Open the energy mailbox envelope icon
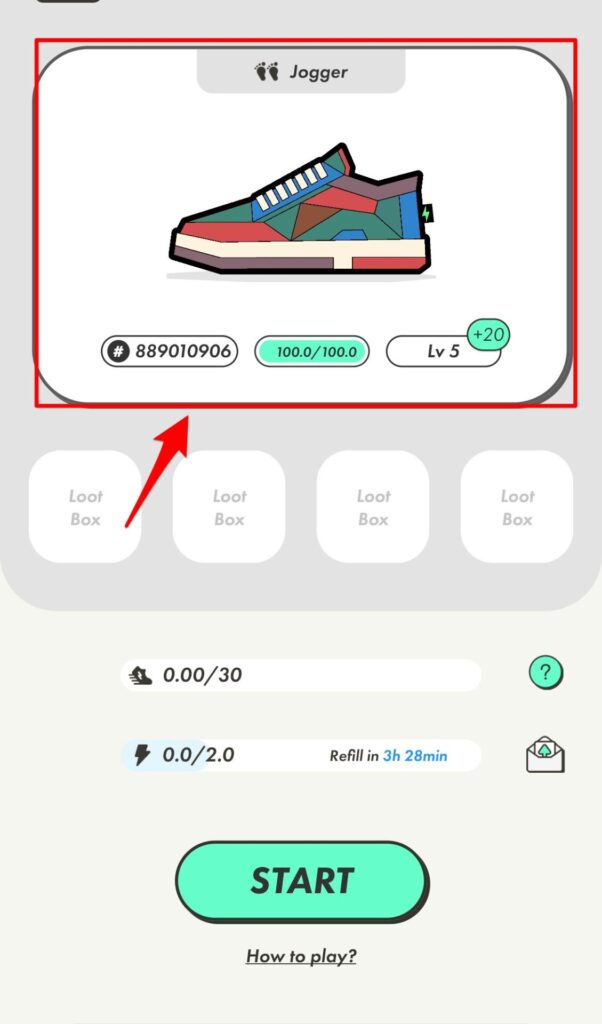 point(545,755)
